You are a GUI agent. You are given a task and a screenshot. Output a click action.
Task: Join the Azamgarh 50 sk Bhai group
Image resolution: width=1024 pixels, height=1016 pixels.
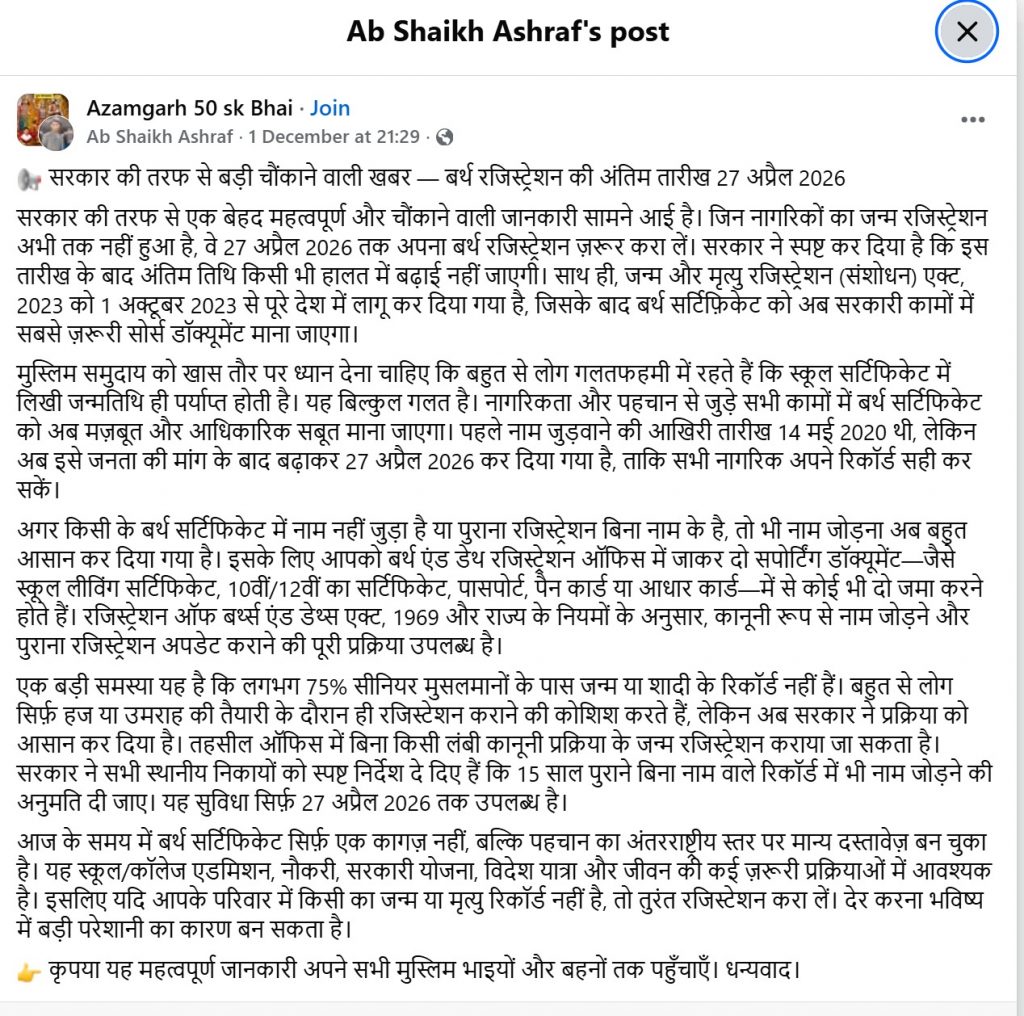(x=330, y=108)
